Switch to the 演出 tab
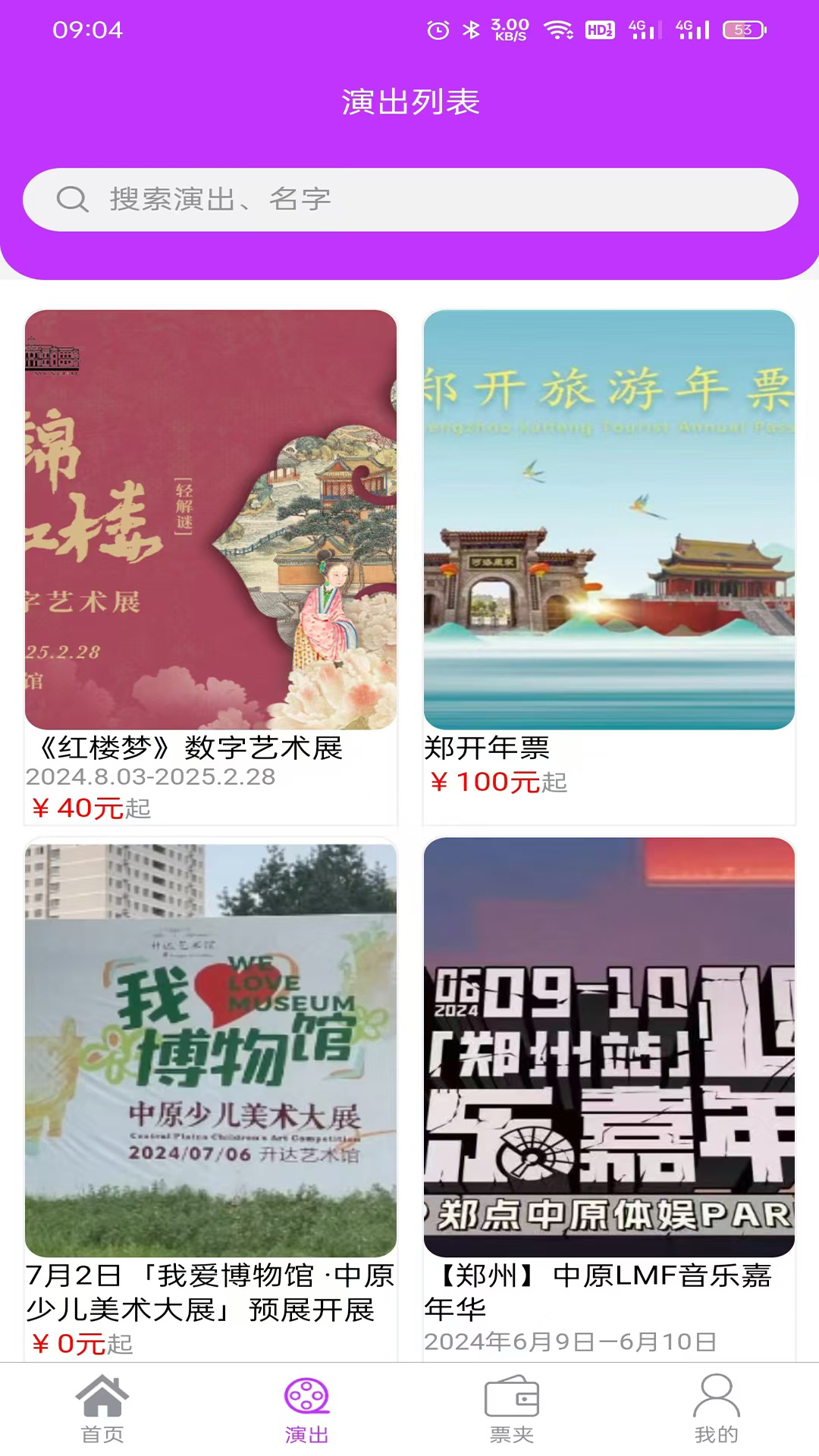 tap(306, 1409)
